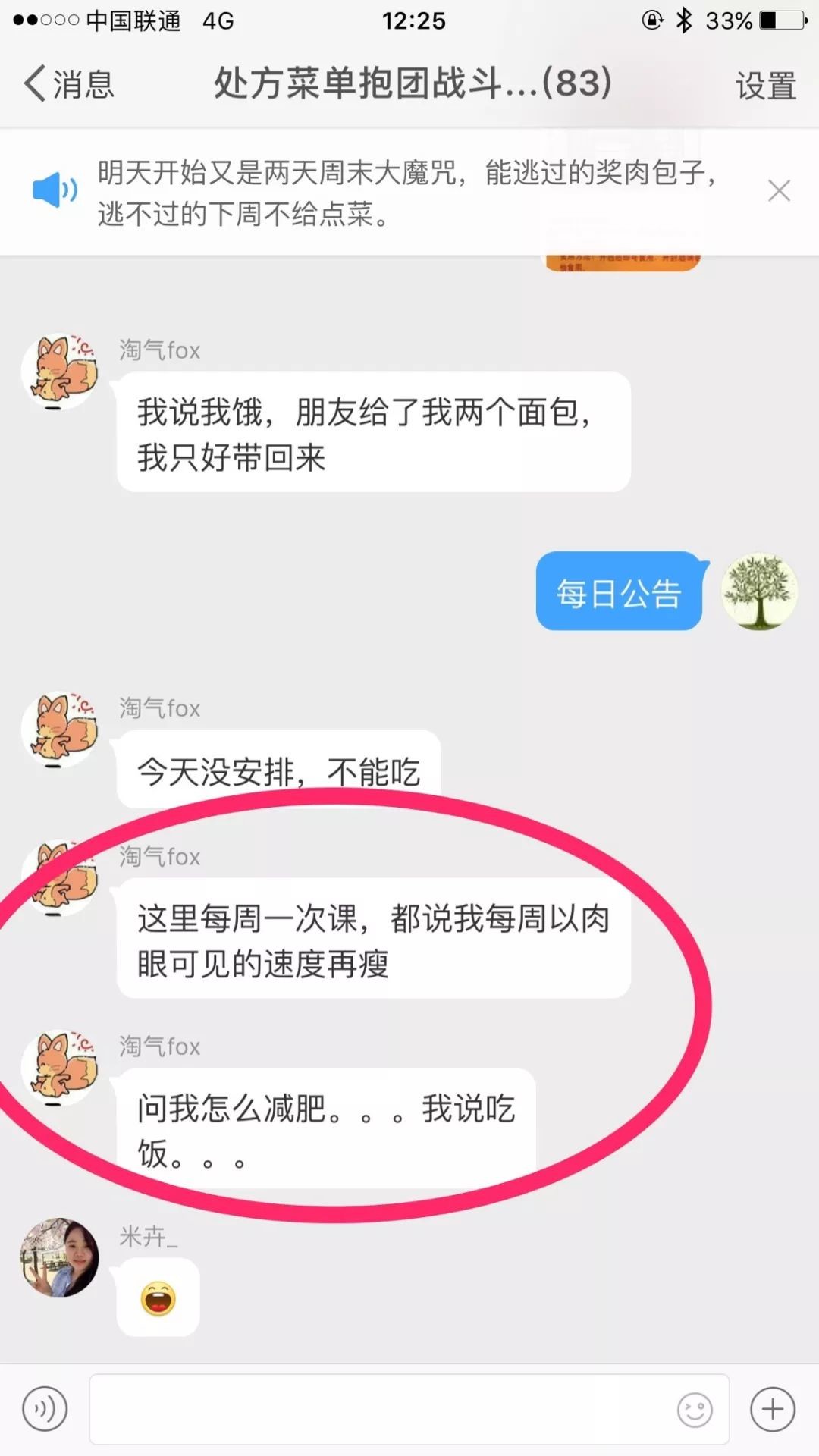Go back to 消息 list
The image size is (819, 1456).
68,83
